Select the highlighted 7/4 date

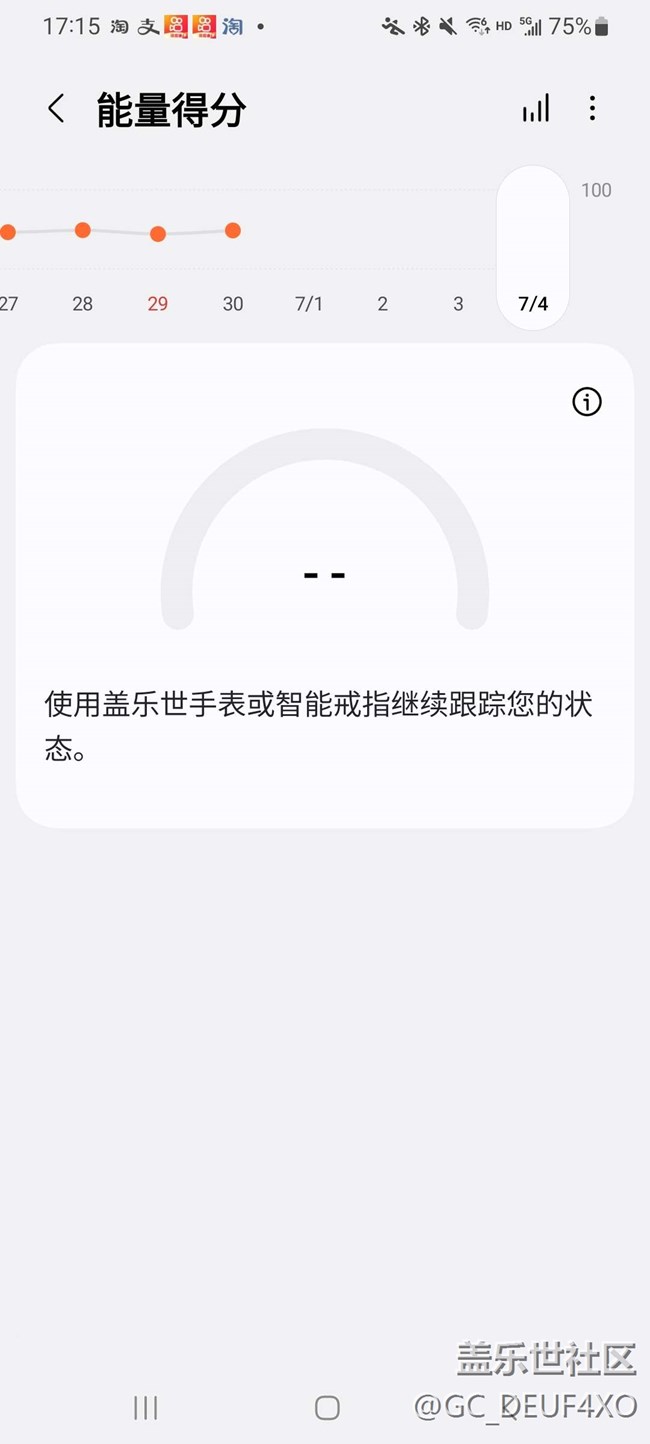coord(533,303)
